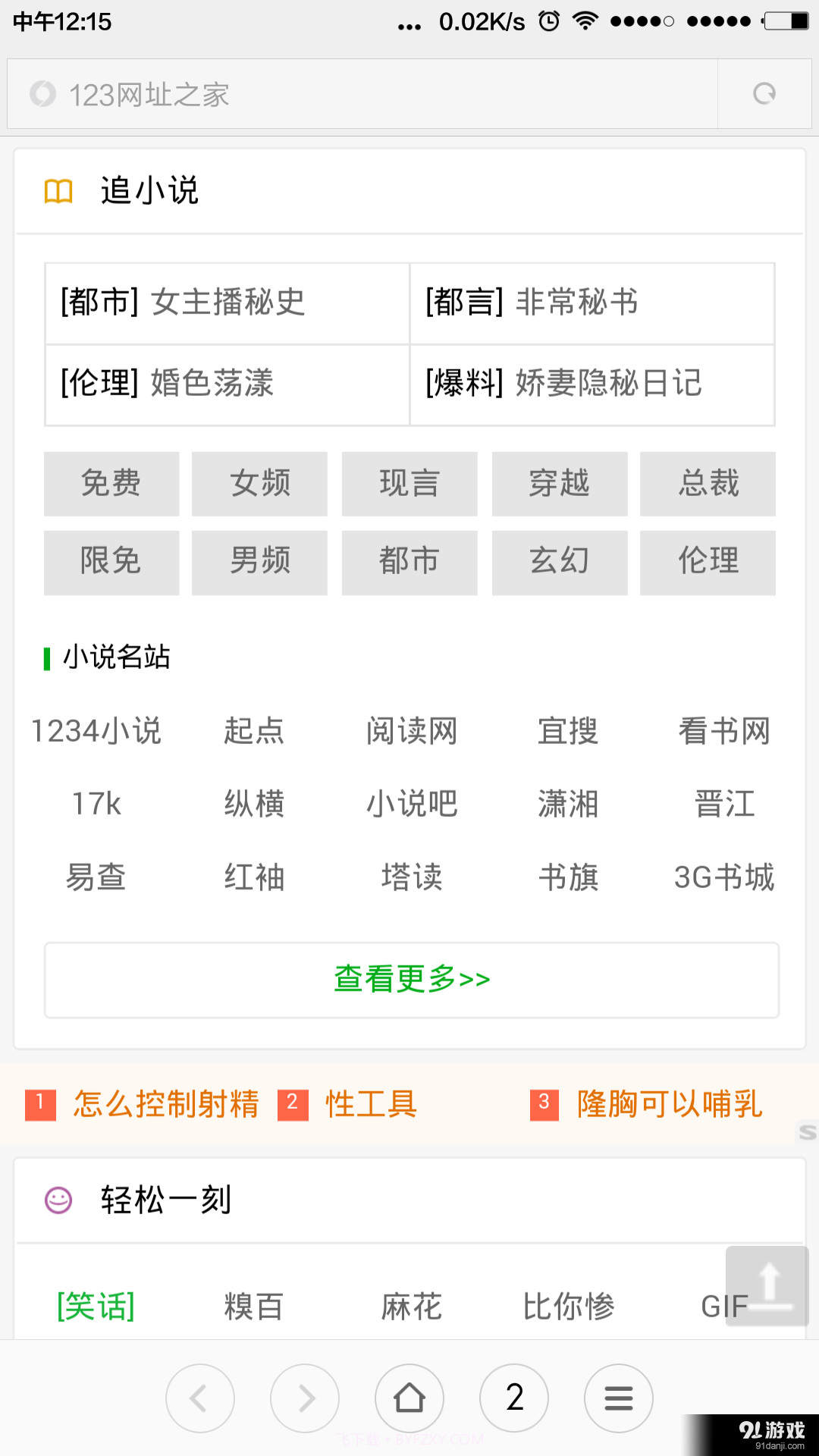Viewport: 819px width, 1456px height.
Task: Tap the smiley icon beside 轻松一刻
Action: (x=59, y=1200)
